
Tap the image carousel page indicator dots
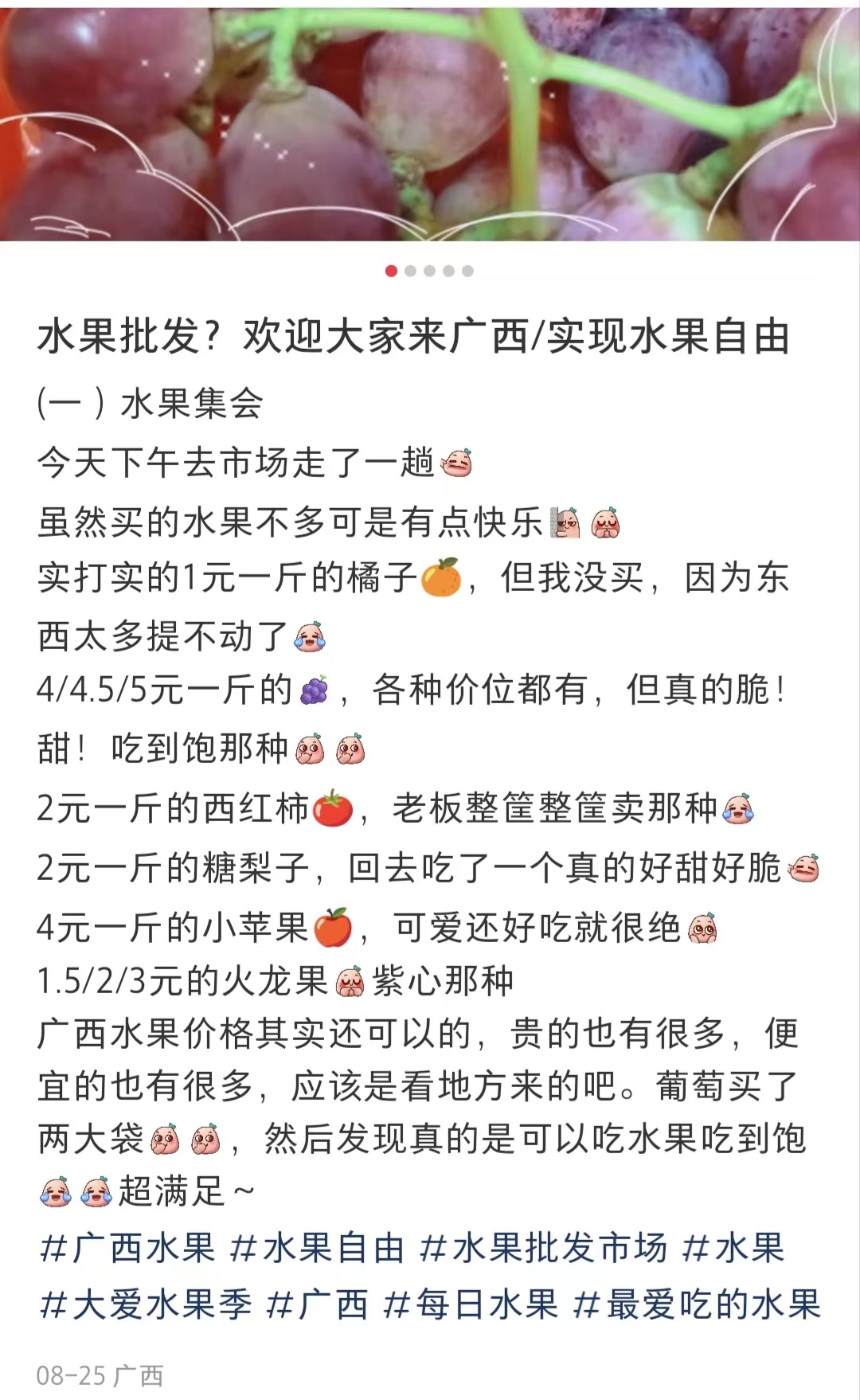tap(430, 271)
